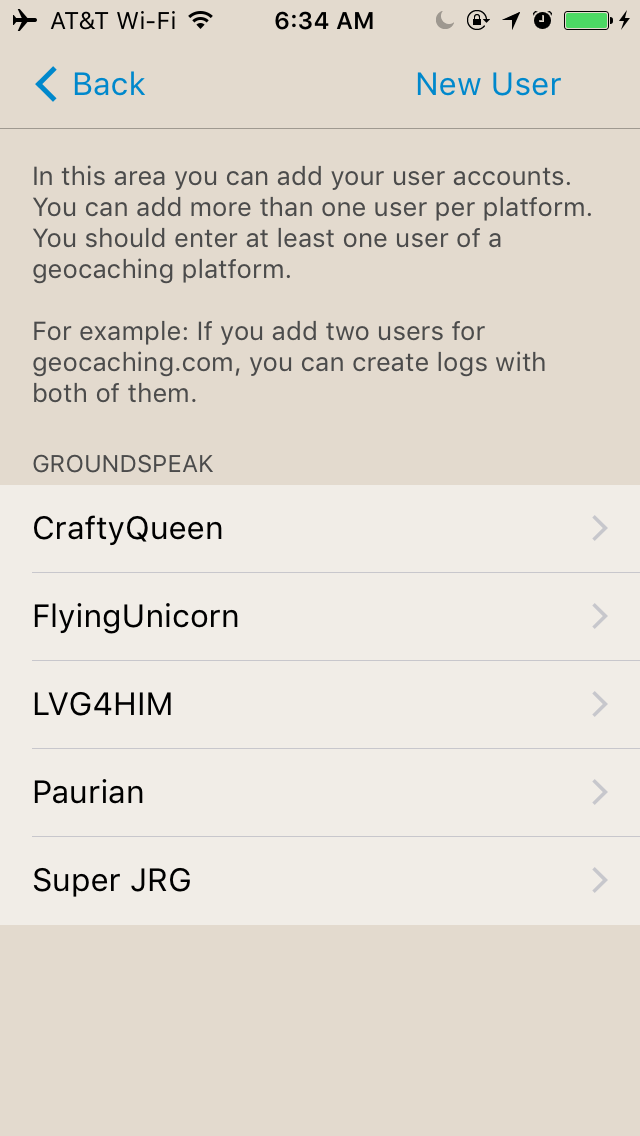Viewport: 640px width, 1136px height.
Task: View LVG4HIM account details
Action: (x=320, y=705)
